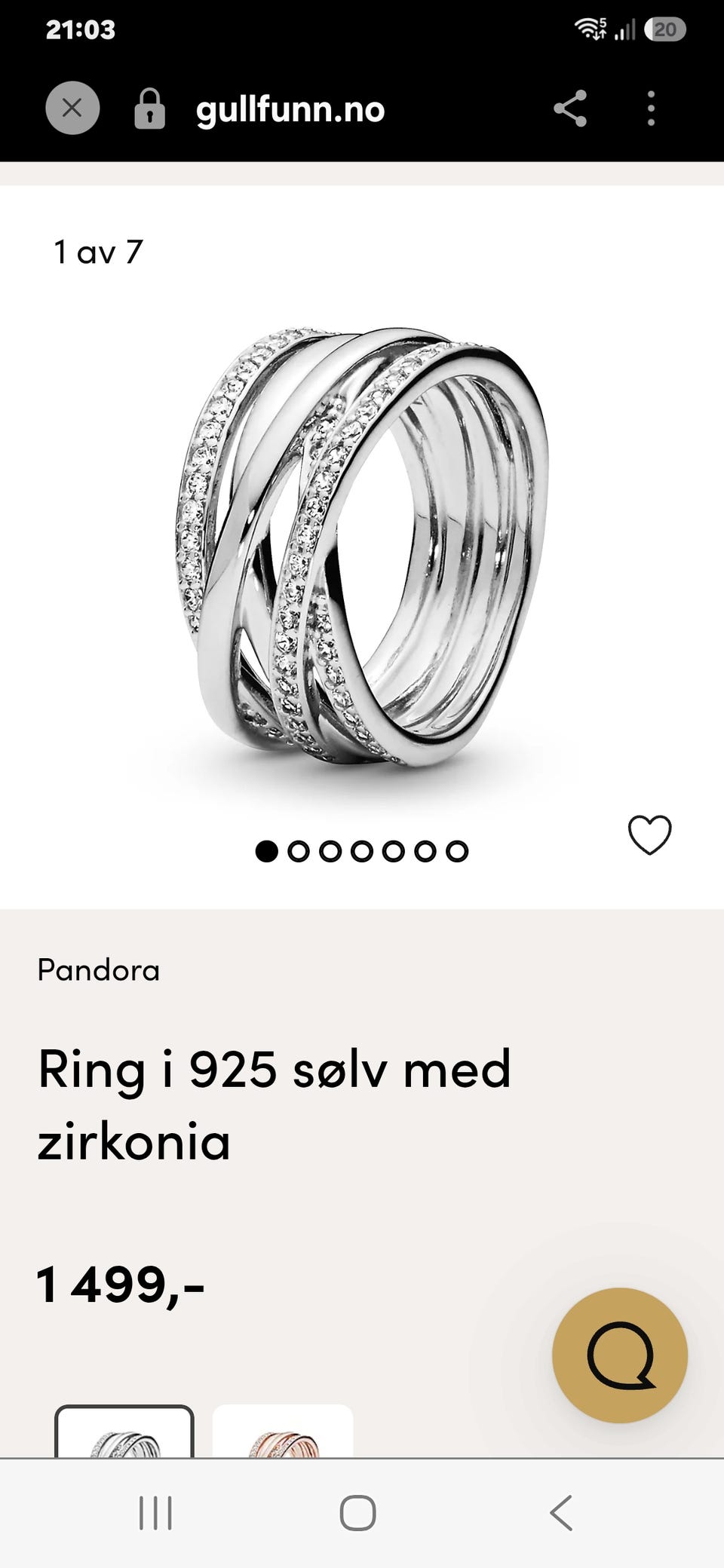Viewport: 724px width, 1568px height.
Task: Share this gullfunn.no page
Action: point(570,109)
